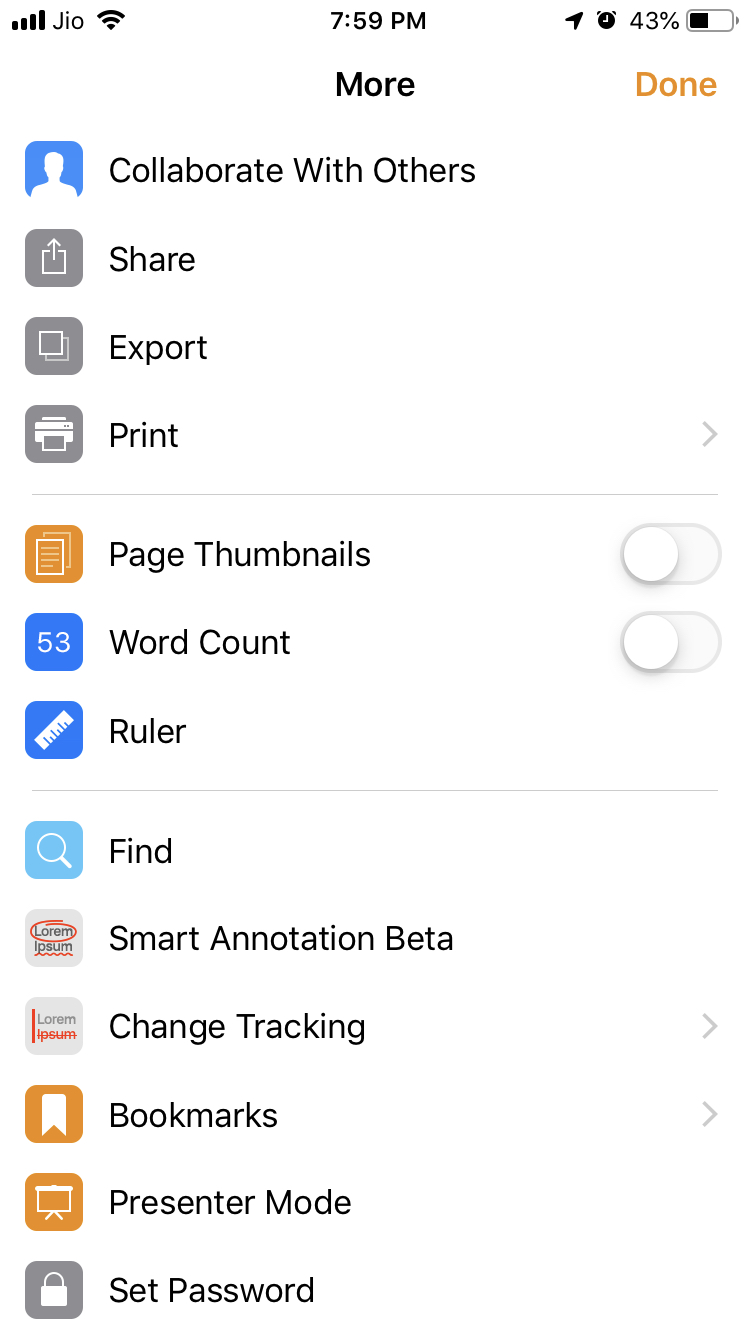Open Change Tracking settings
This screenshot has width=750, height=1334.
237,1027
